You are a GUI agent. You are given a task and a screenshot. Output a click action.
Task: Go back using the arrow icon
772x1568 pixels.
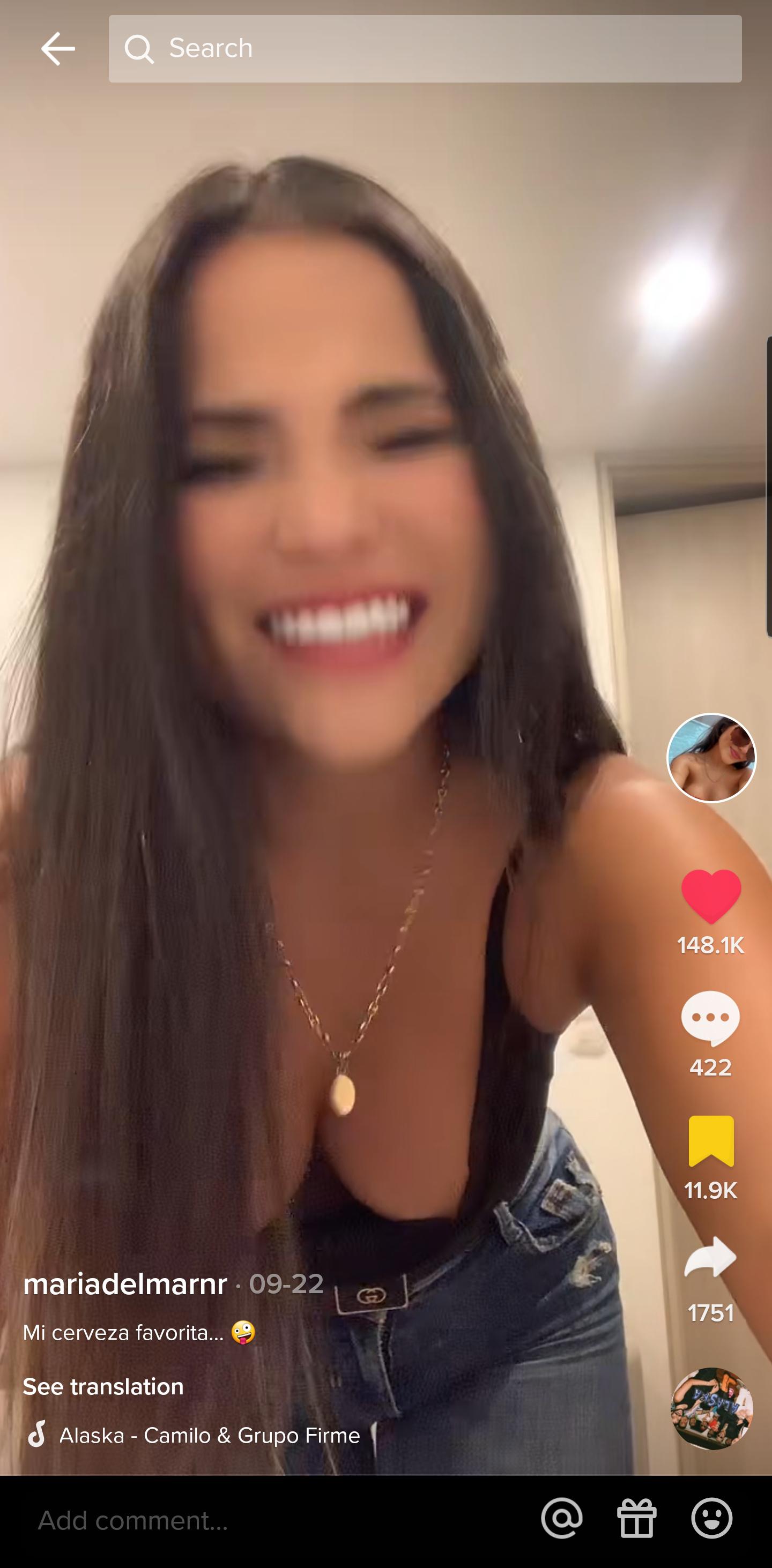[x=58, y=49]
